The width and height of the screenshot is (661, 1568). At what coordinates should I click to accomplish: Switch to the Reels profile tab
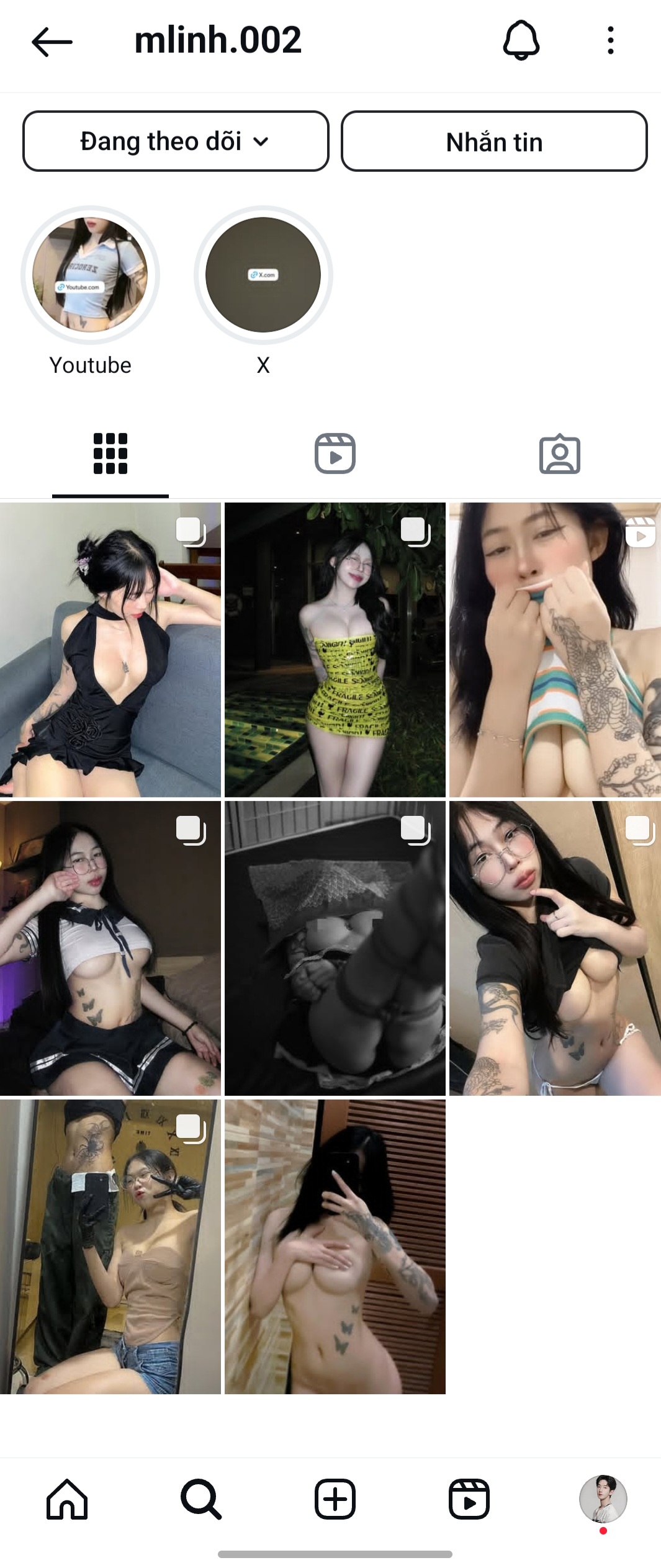coord(335,454)
